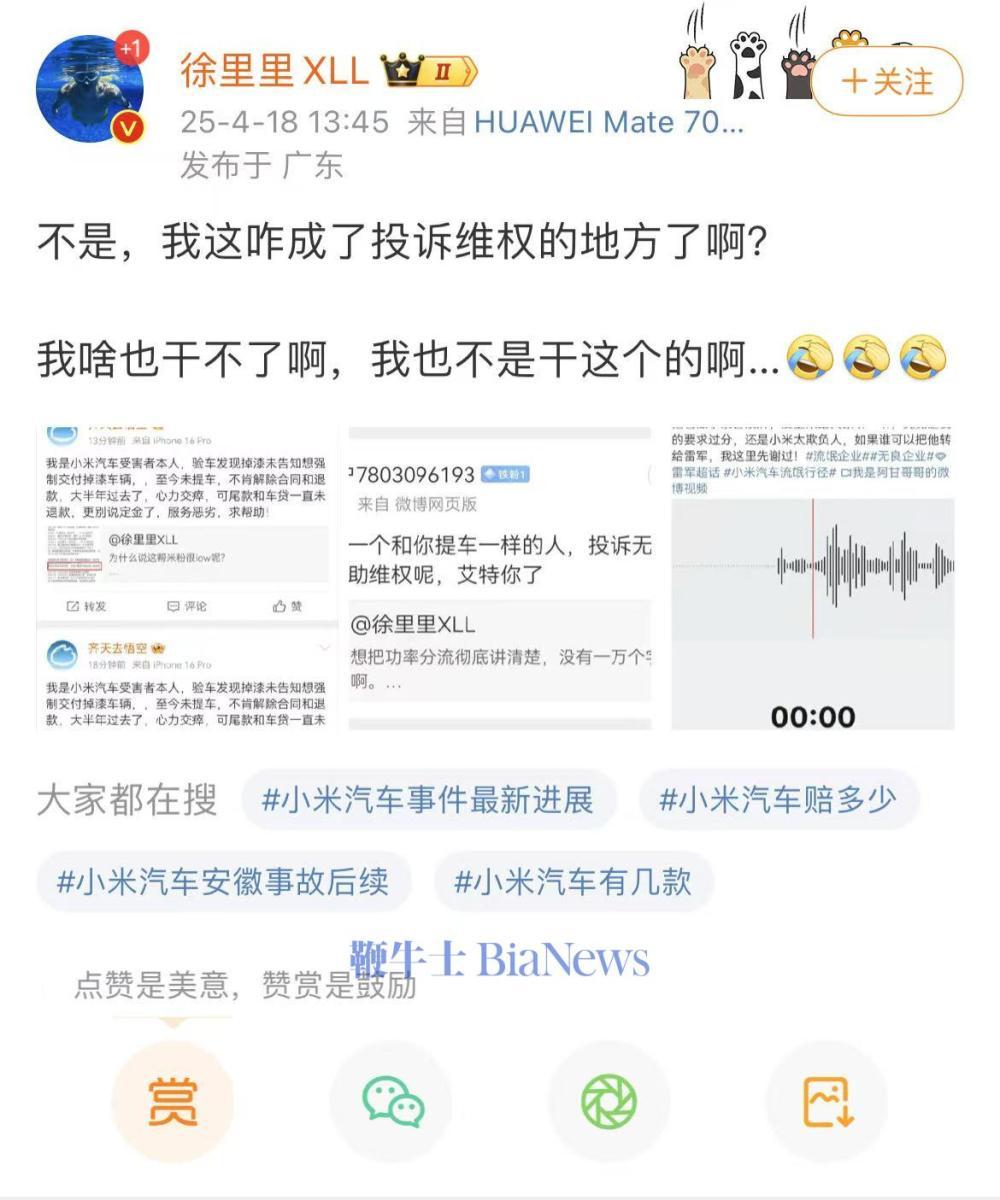This screenshot has height=1200, width=1000.
Task: Open the WeChat share icon
Action: (x=392, y=1098)
